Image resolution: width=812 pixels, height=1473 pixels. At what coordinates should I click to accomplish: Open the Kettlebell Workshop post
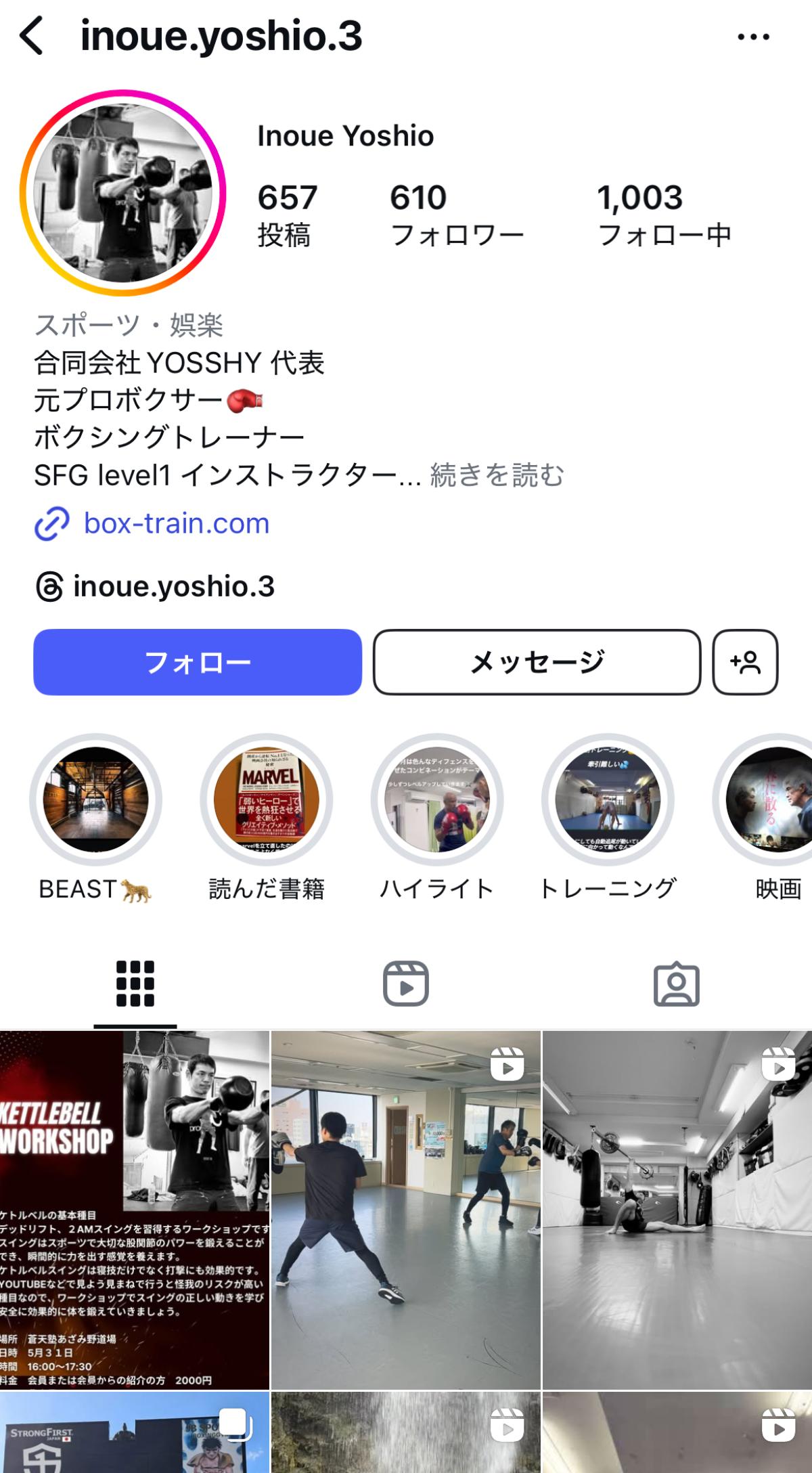[x=135, y=1210]
